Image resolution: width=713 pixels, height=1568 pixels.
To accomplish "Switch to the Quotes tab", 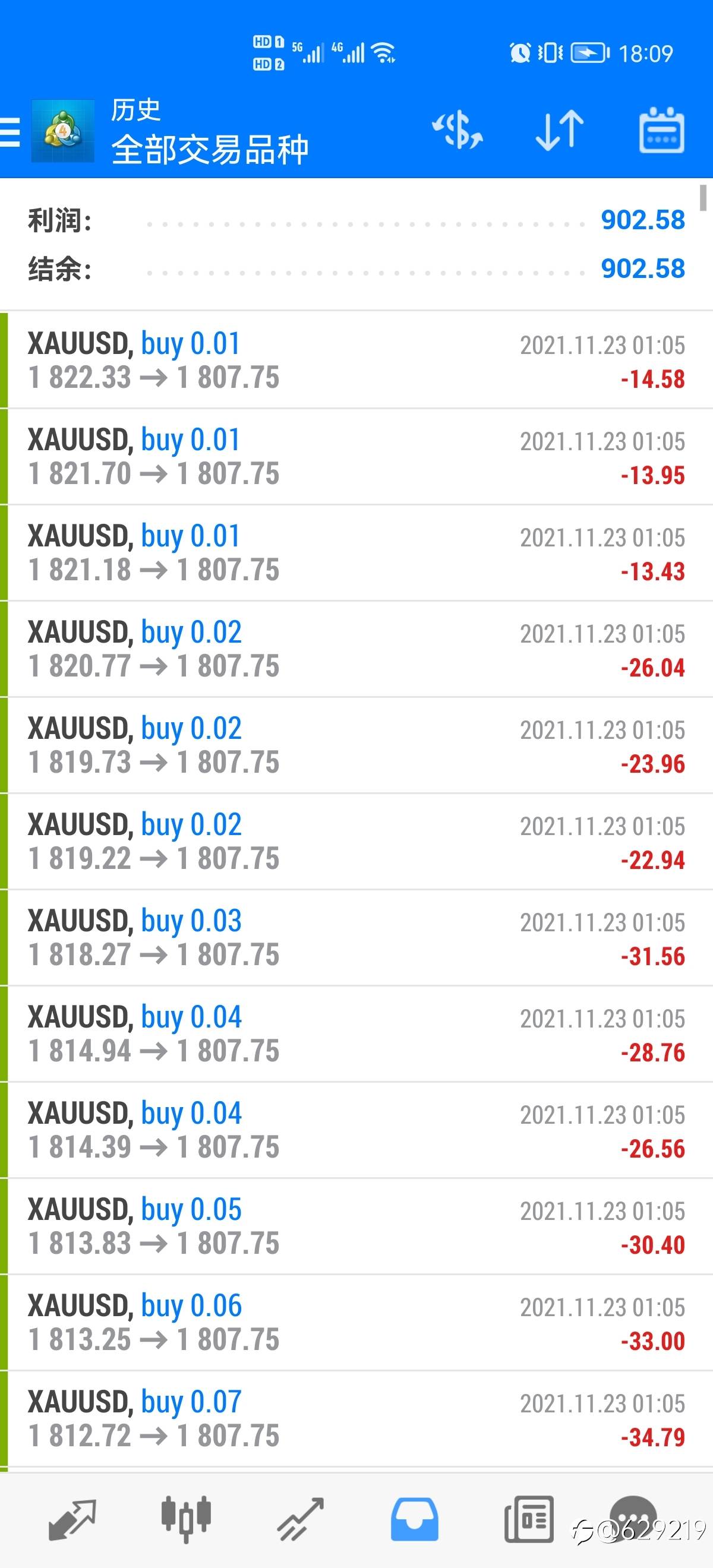I will click(72, 1520).
